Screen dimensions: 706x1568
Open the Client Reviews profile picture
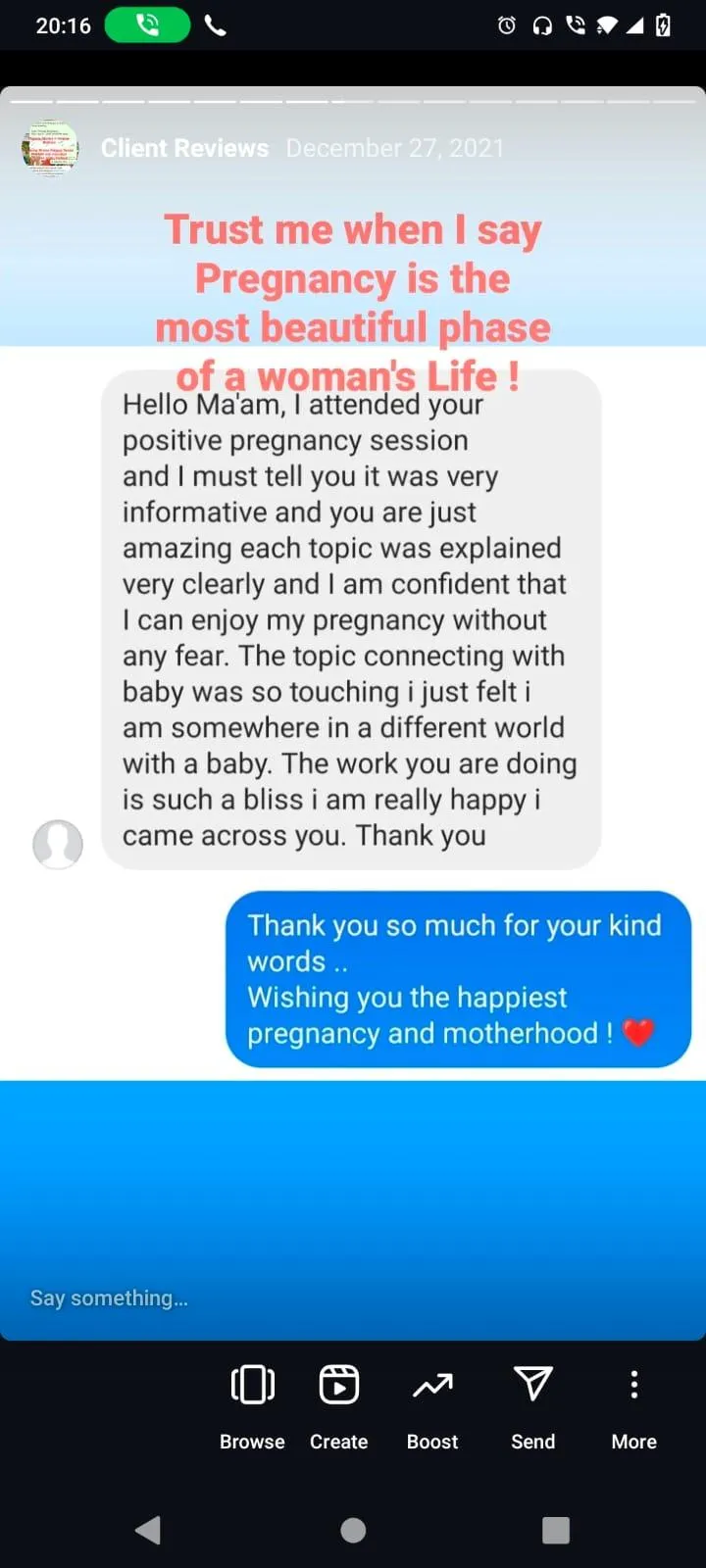[50, 148]
